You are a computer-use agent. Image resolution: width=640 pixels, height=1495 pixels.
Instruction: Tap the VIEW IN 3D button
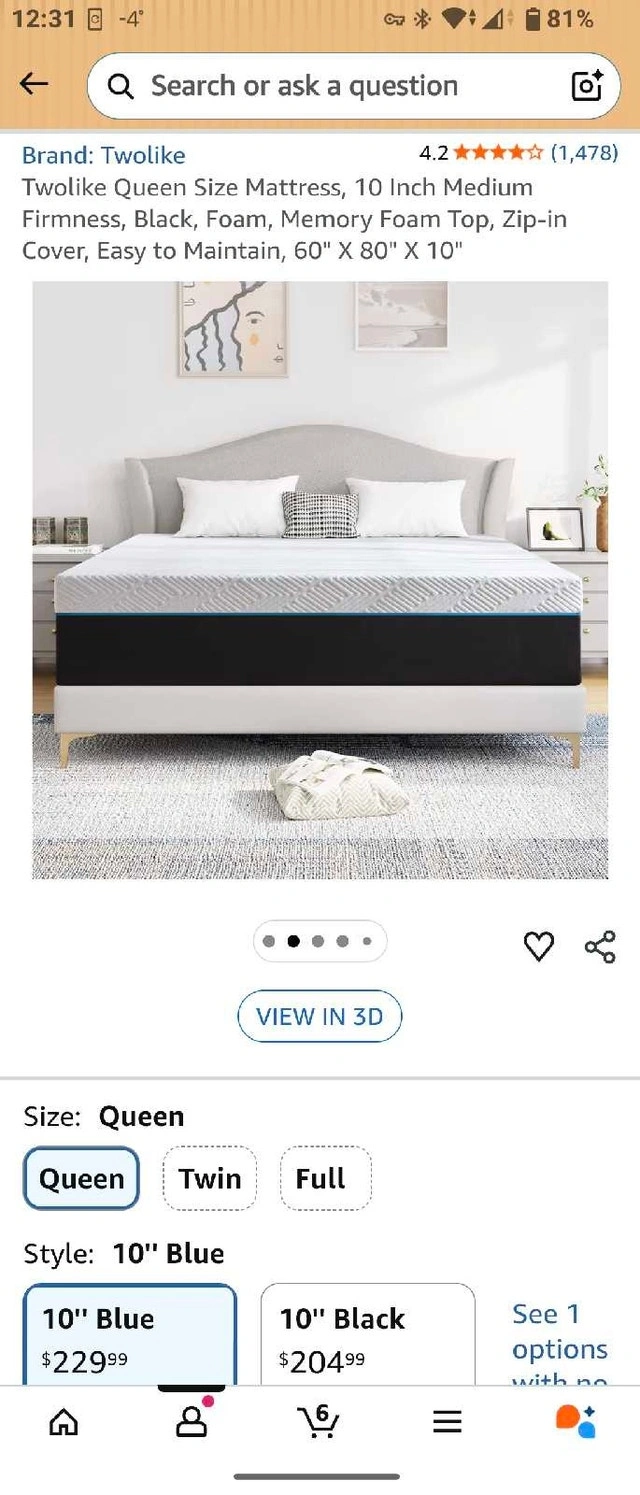[319, 1016]
